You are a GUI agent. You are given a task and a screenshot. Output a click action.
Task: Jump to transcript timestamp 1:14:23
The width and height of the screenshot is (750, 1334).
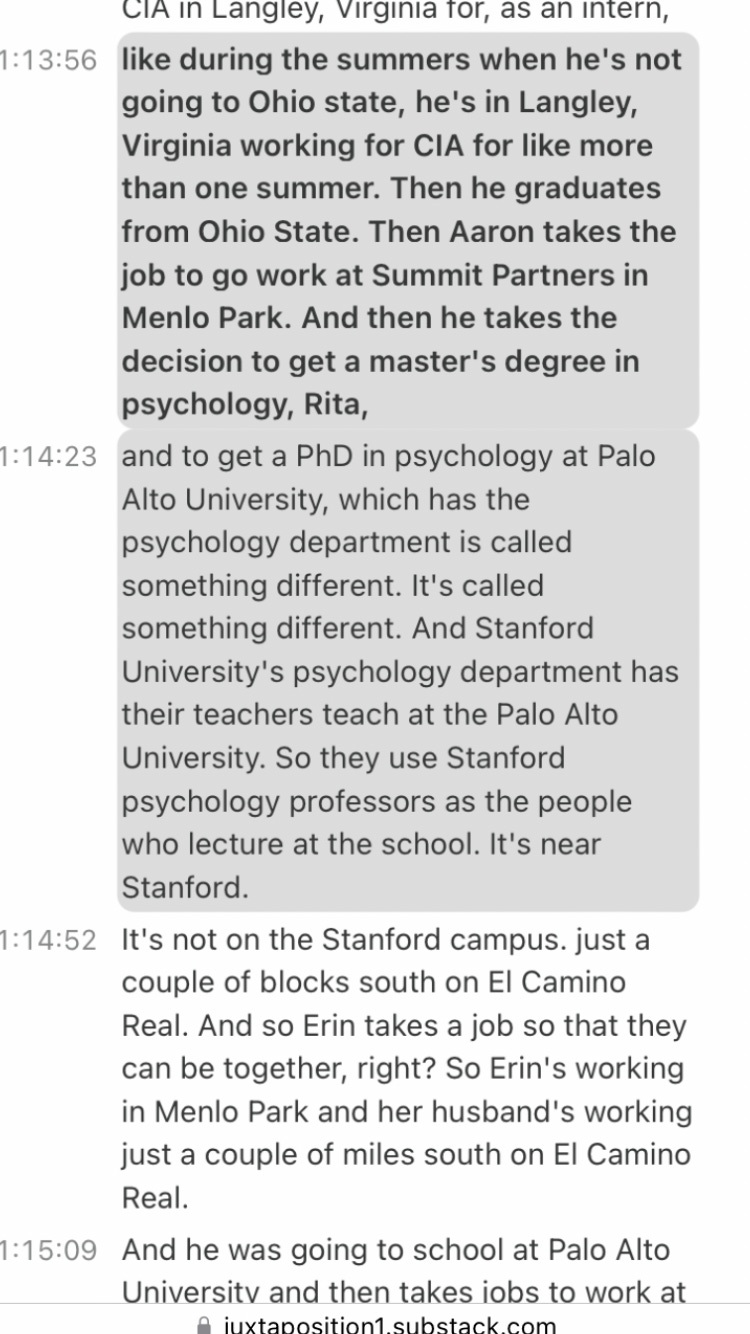[x=48, y=457]
